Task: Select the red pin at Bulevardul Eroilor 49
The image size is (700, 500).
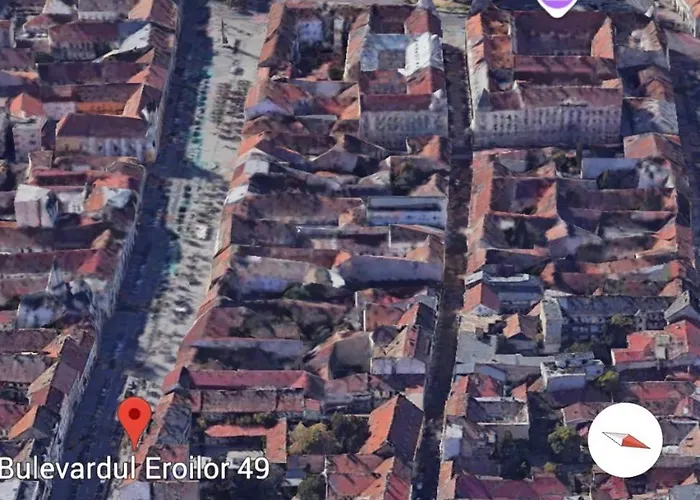Action: point(134,417)
